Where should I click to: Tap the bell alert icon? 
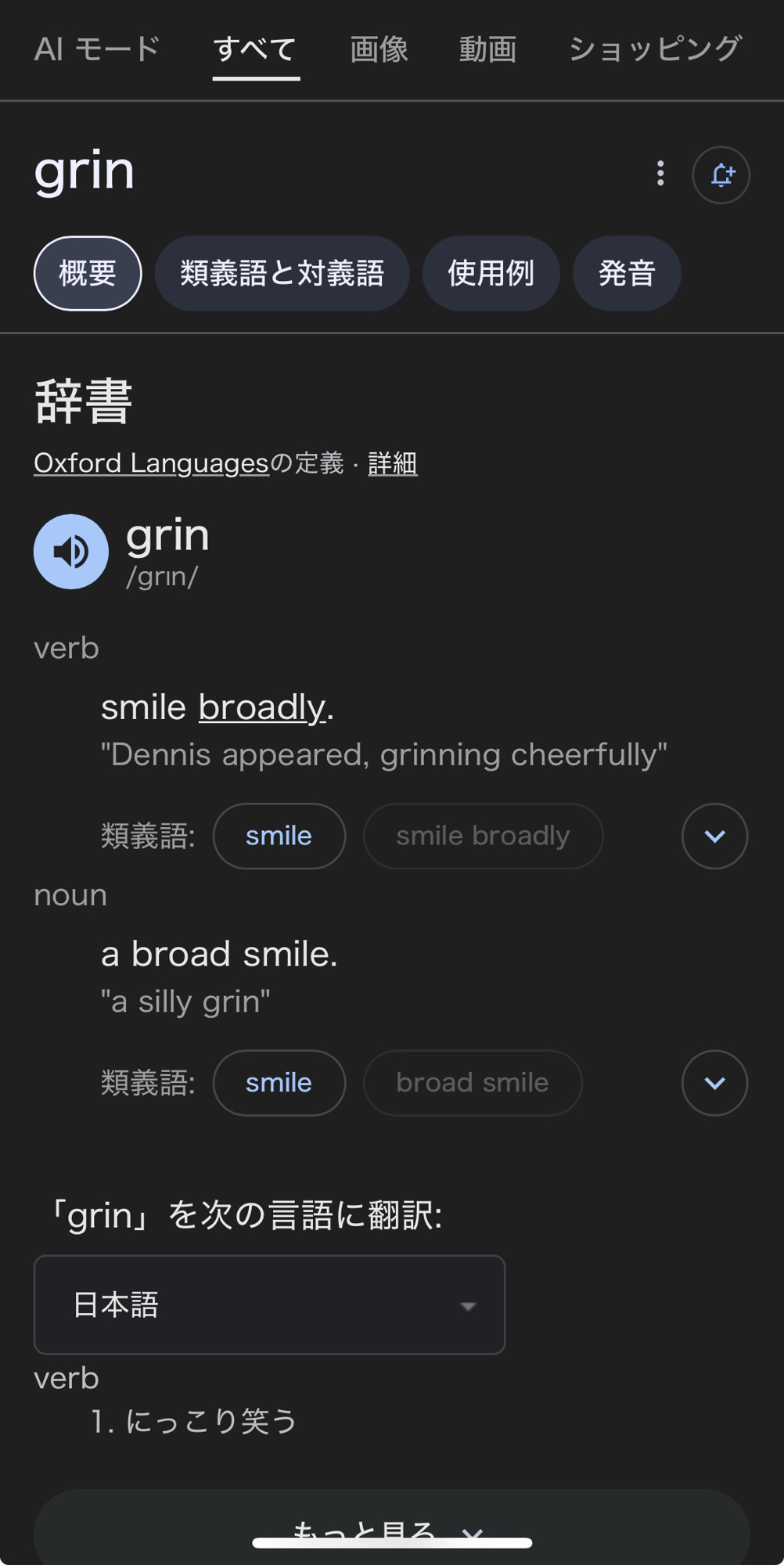[721, 174]
